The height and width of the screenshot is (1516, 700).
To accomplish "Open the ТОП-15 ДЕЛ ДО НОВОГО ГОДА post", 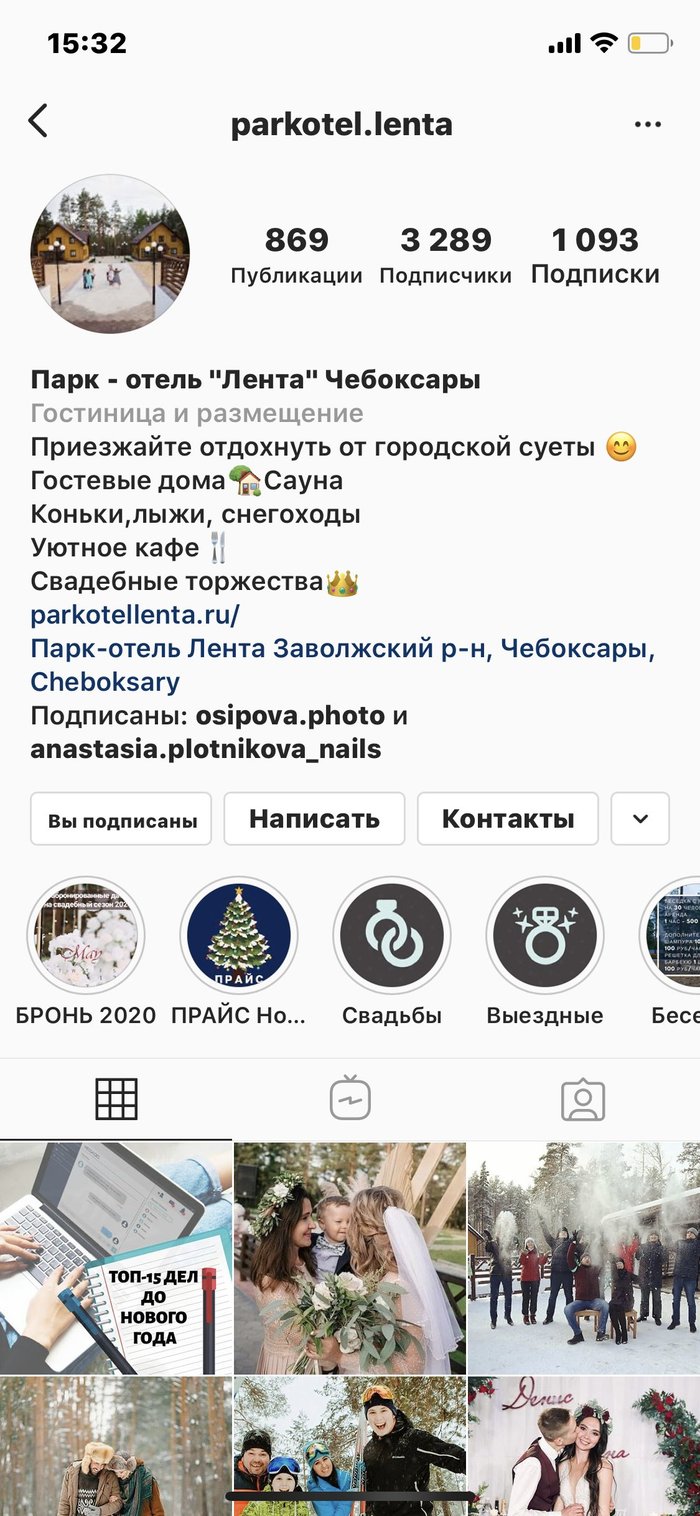I will click(x=115, y=1258).
